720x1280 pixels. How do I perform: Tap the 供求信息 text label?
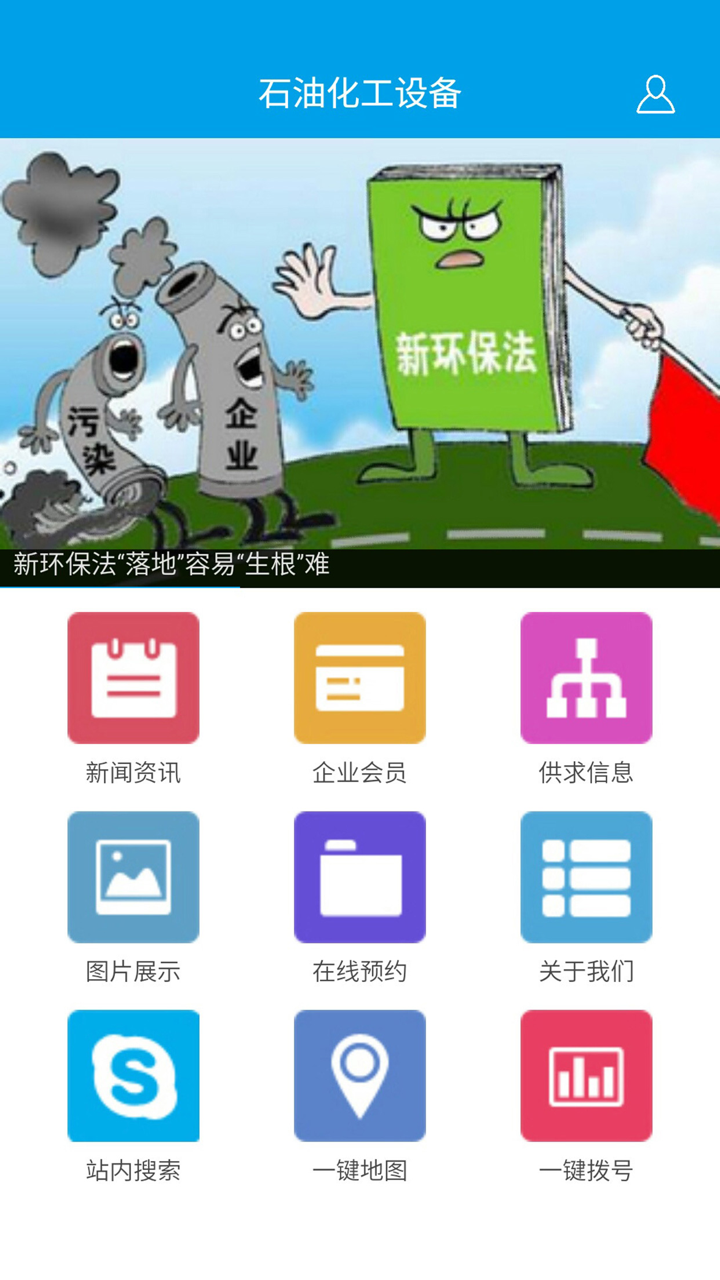coord(587,770)
